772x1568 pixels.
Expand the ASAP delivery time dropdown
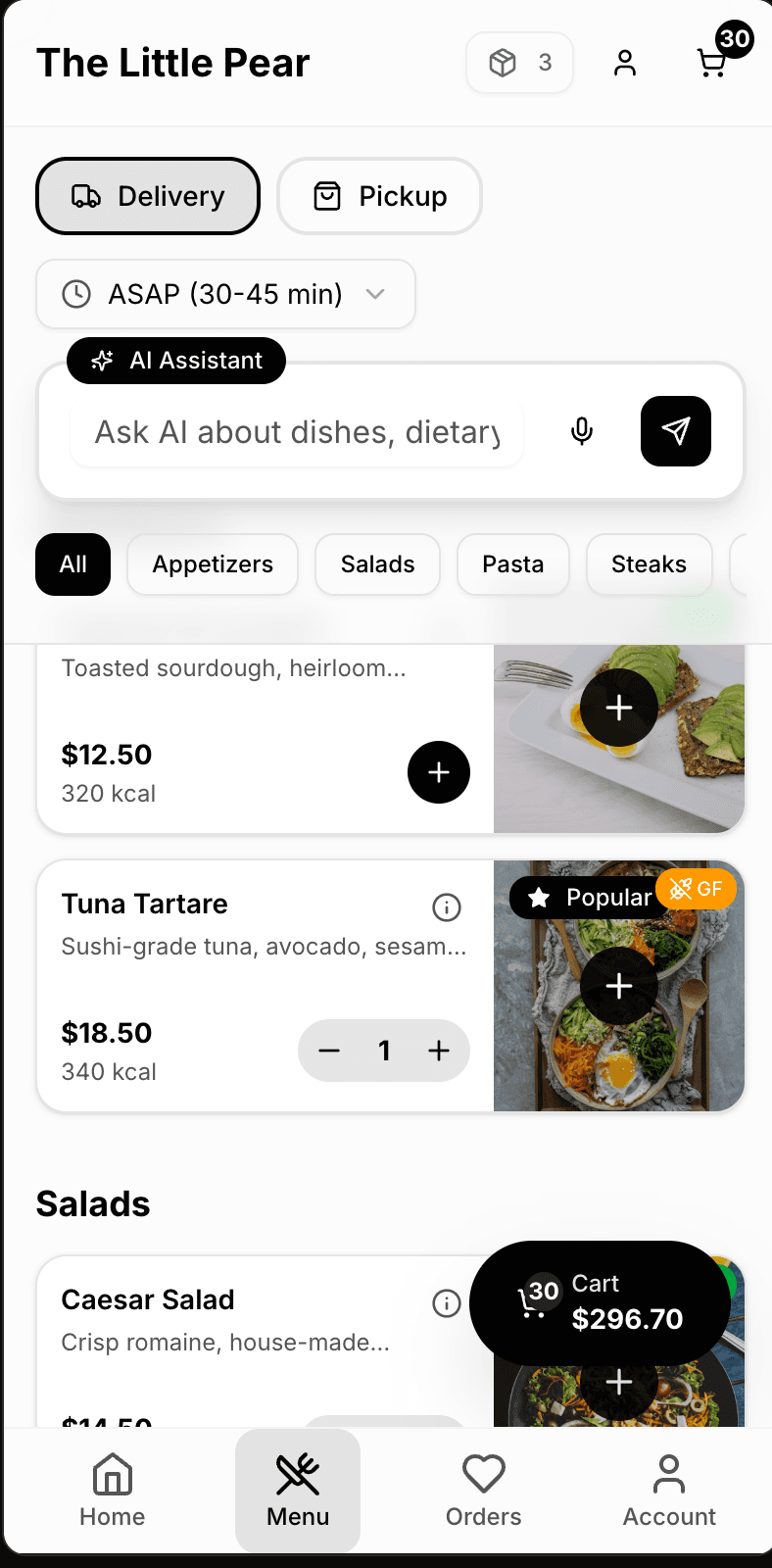click(224, 293)
